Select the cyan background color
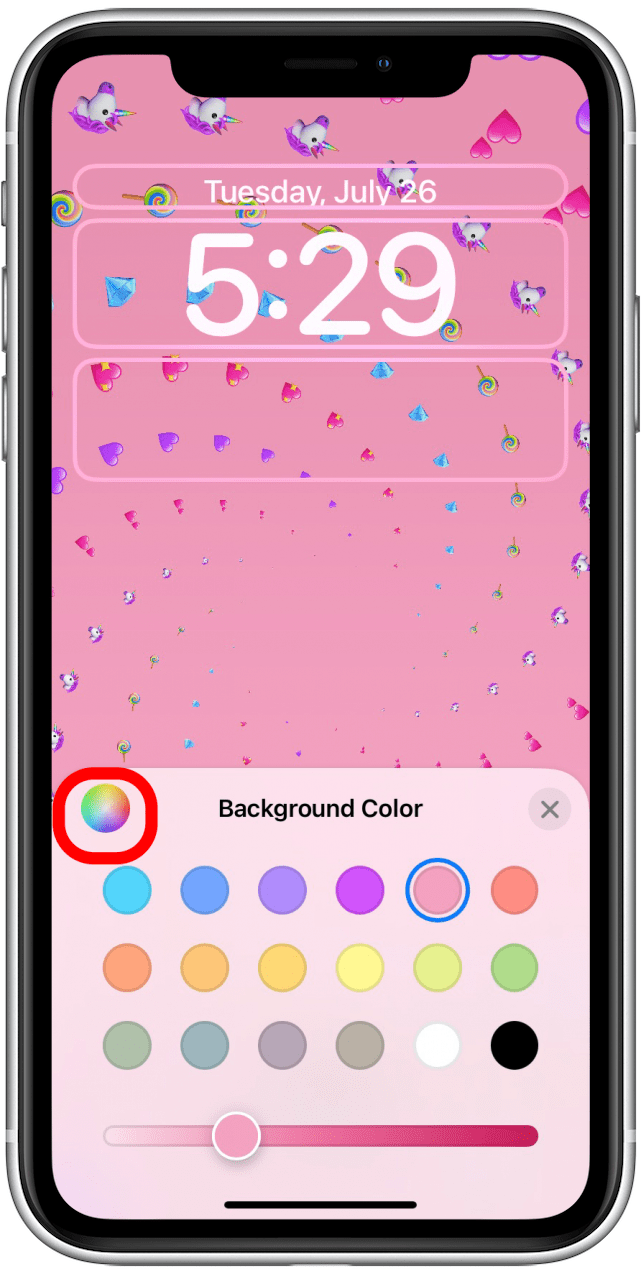The width and height of the screenshot is (642, 1274). 127,889
